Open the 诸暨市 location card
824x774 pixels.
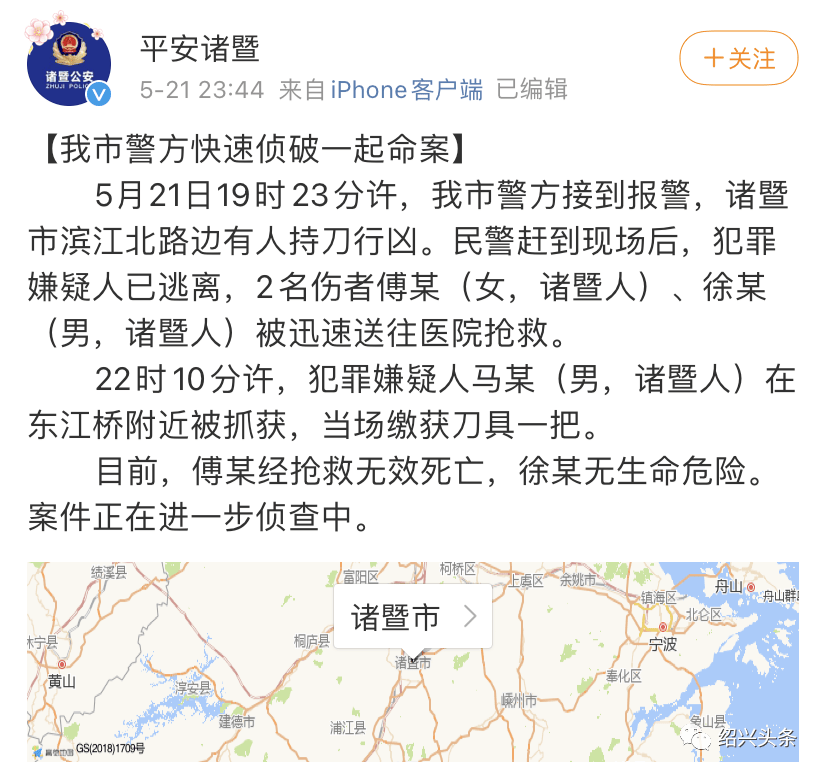tap(412, 617)
